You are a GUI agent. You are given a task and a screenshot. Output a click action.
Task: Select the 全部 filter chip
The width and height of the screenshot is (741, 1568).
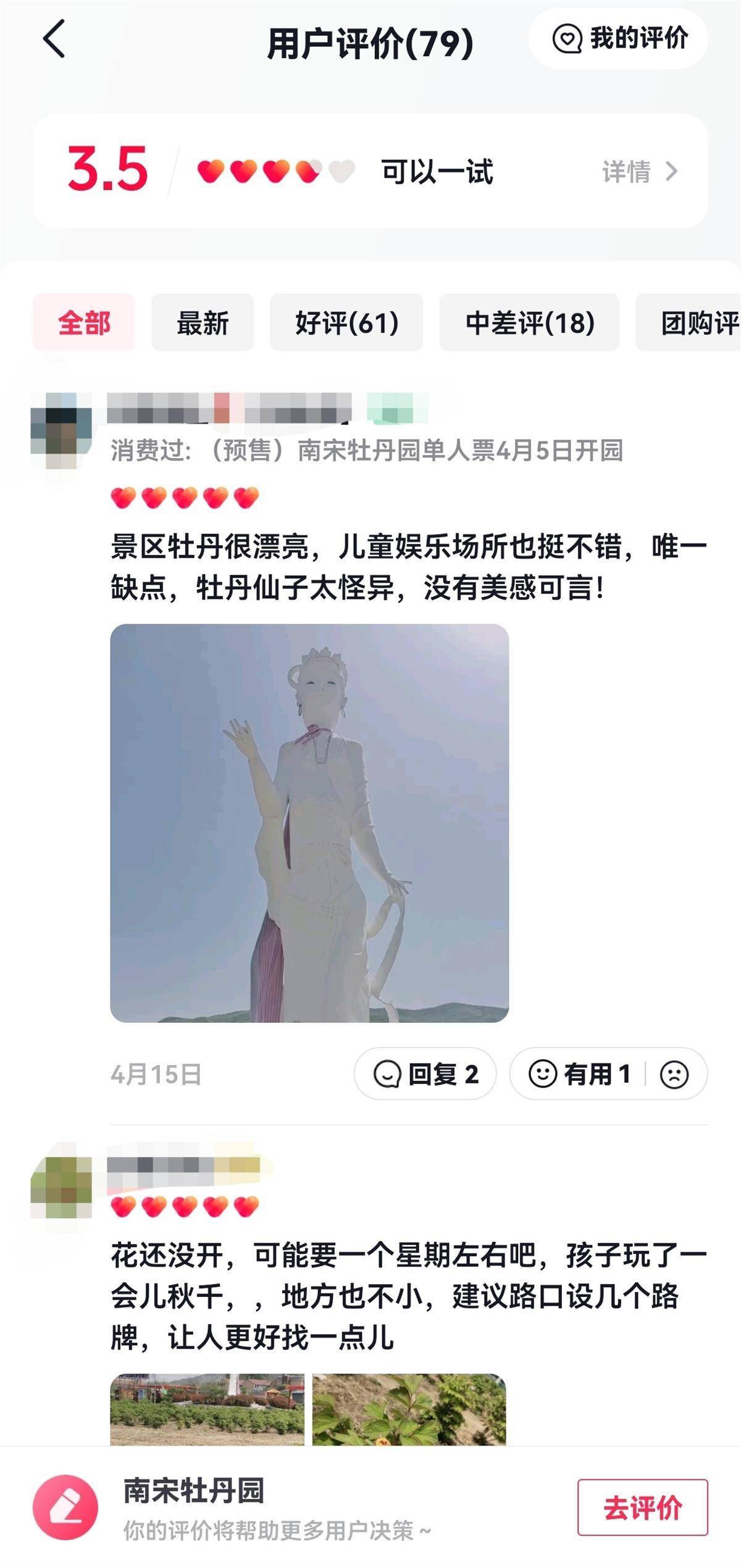[84, 323]
